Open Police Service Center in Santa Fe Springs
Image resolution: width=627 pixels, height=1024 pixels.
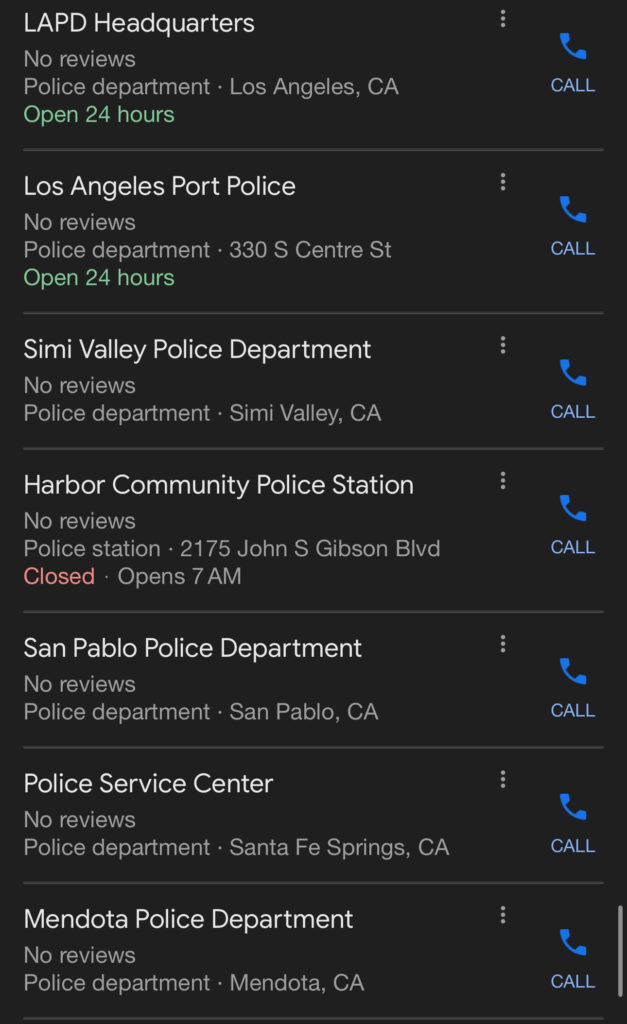[259, 815]
